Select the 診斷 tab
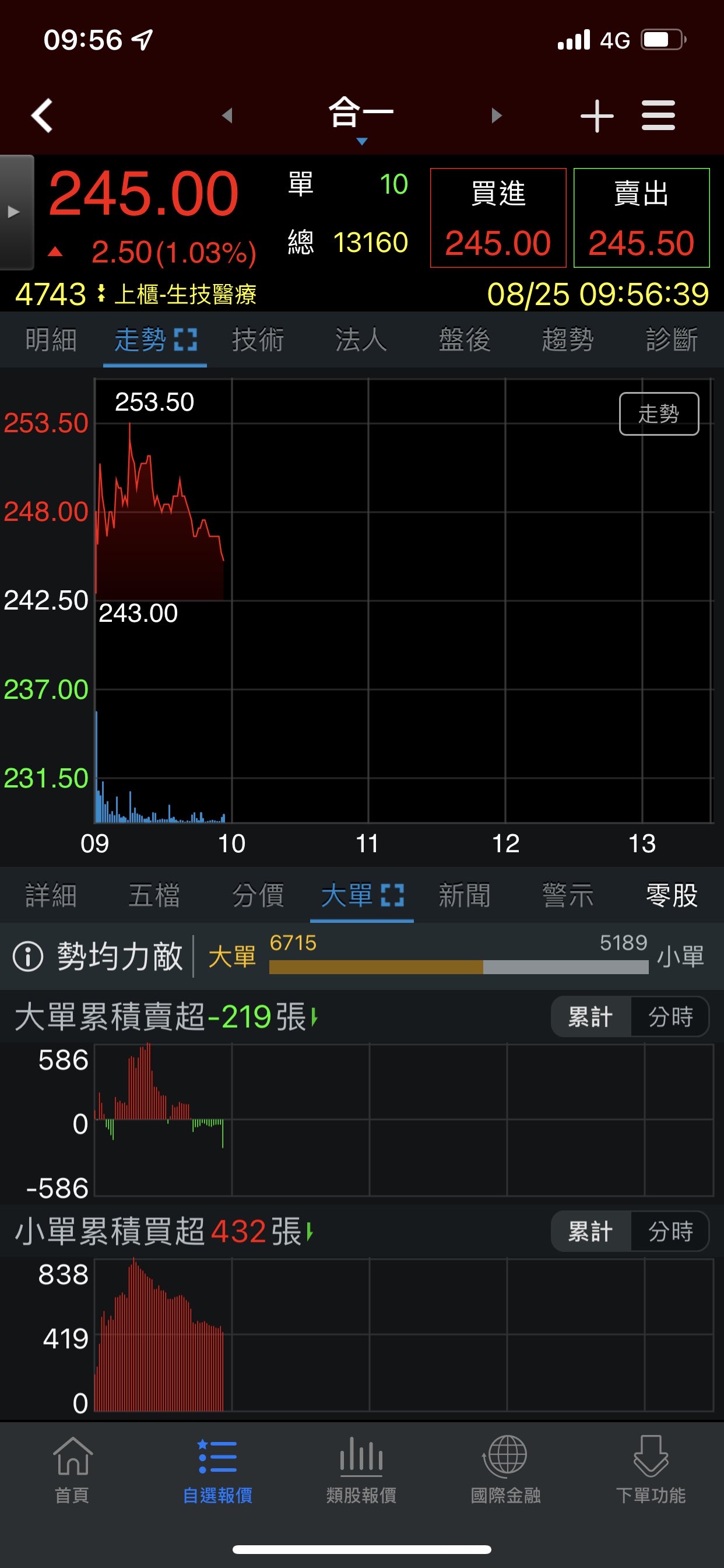 click(672, 339)
